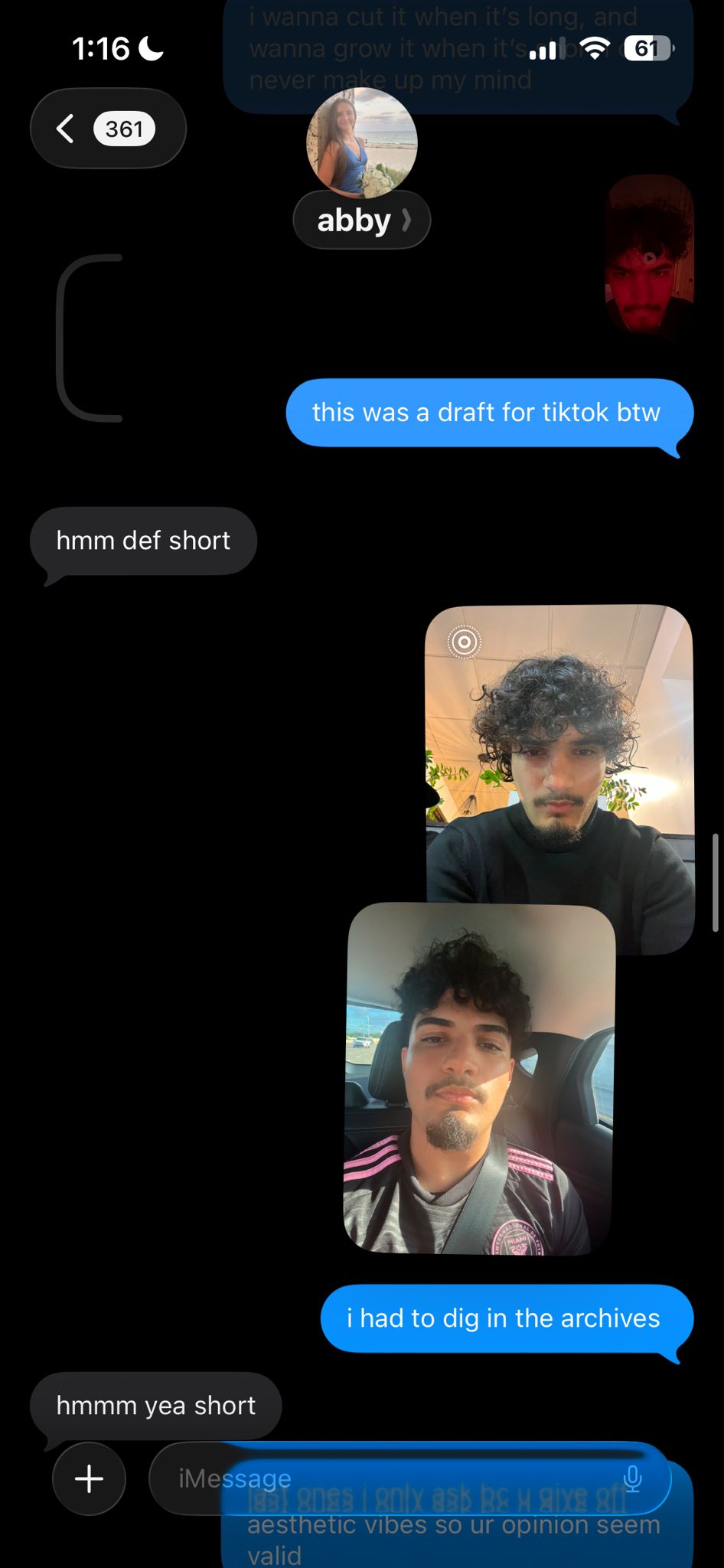
Task: Play the red-tinted video message
Action: click(649, 257)
